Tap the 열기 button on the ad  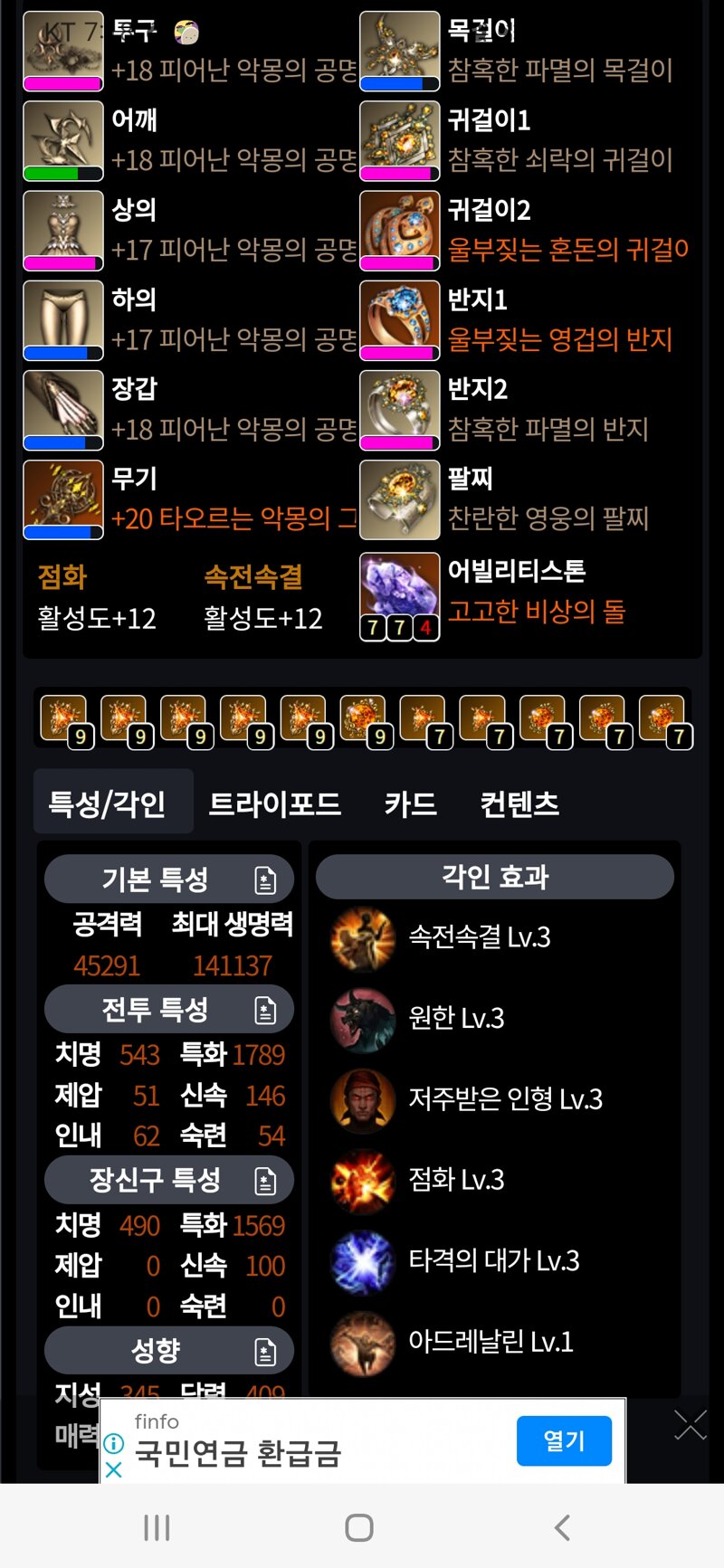[x=564, y=1440]
